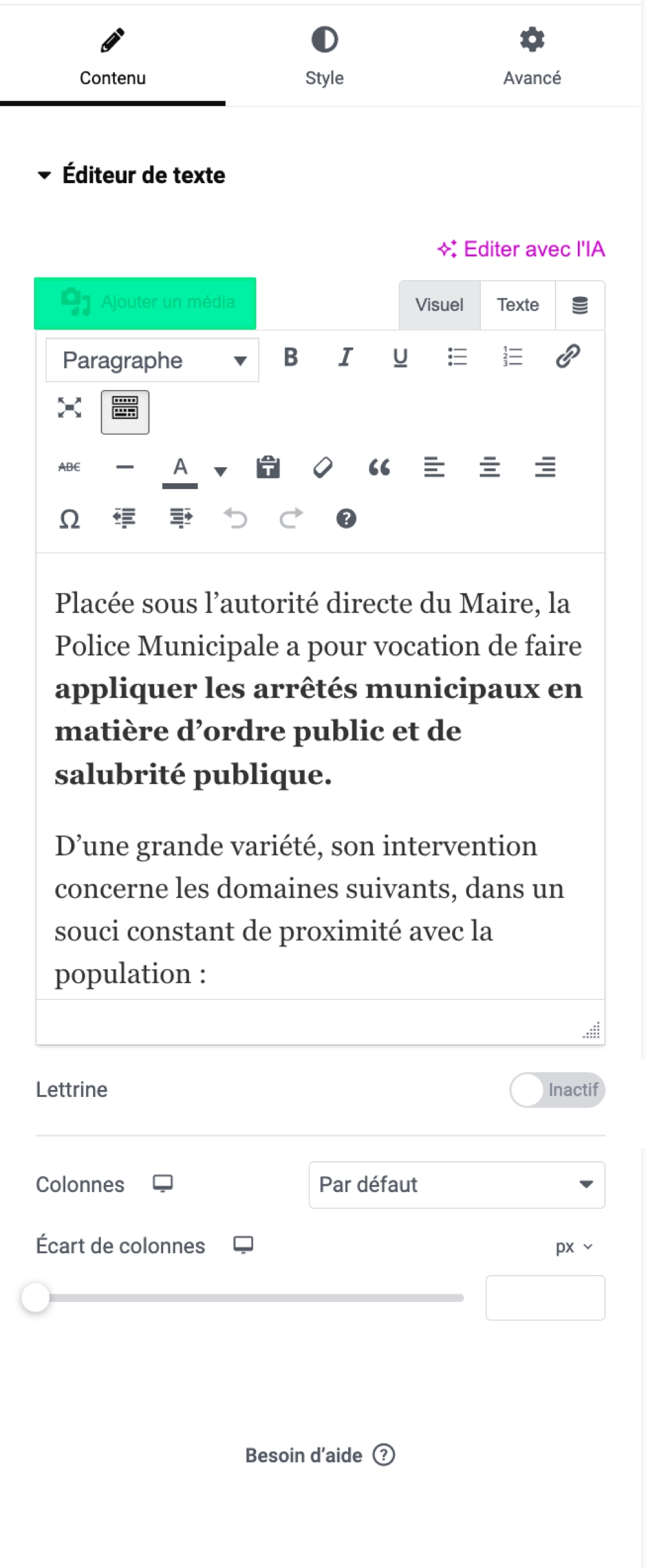Switch editor to Texte mode
This screenshot has height=1568, width=646.
click(x=518, y=305)
